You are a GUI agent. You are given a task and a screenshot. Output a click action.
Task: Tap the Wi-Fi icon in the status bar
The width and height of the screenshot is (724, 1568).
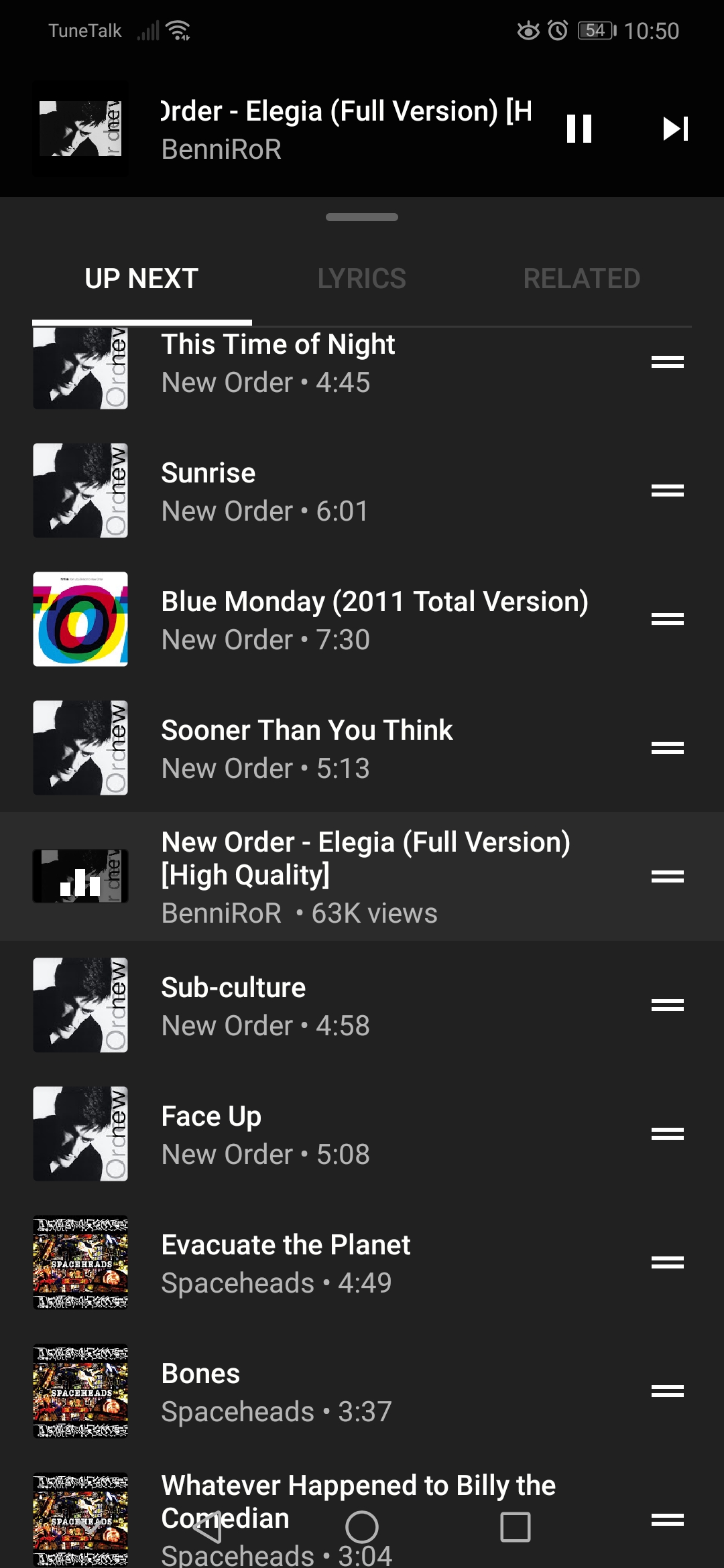(x=176, y=30)
